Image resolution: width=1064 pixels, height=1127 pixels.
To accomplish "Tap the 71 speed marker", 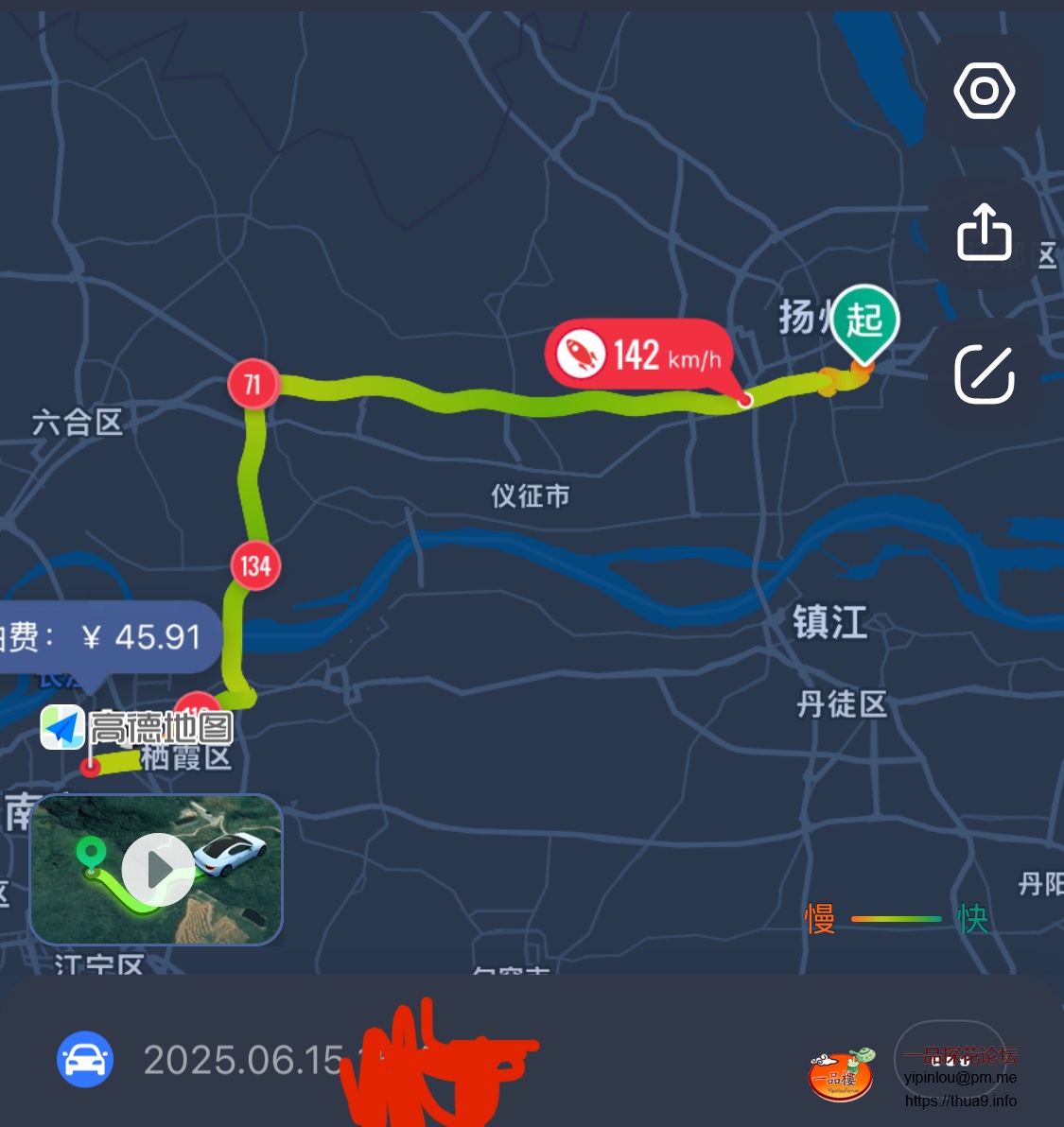I will (253, 384).
